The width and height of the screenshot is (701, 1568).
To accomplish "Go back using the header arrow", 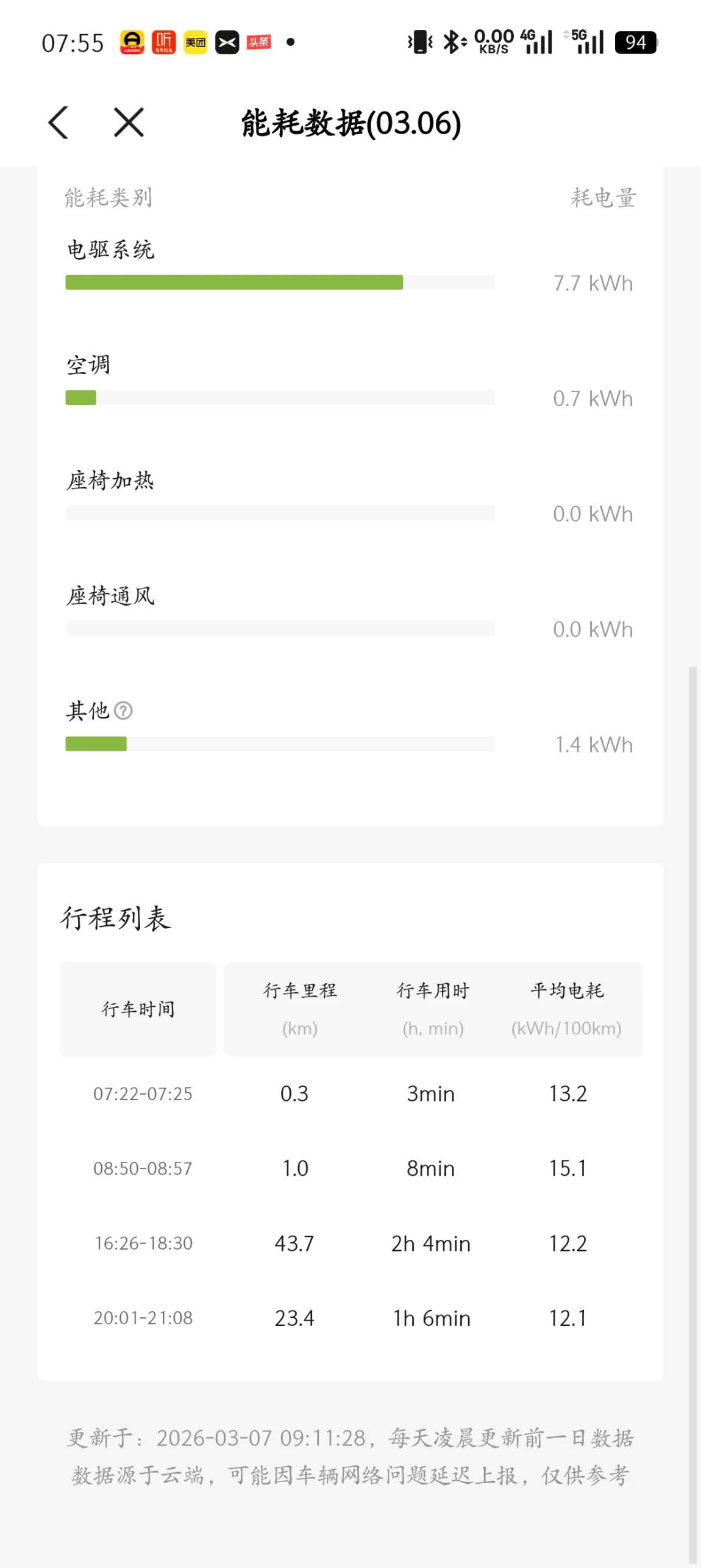I will [59, 123].
